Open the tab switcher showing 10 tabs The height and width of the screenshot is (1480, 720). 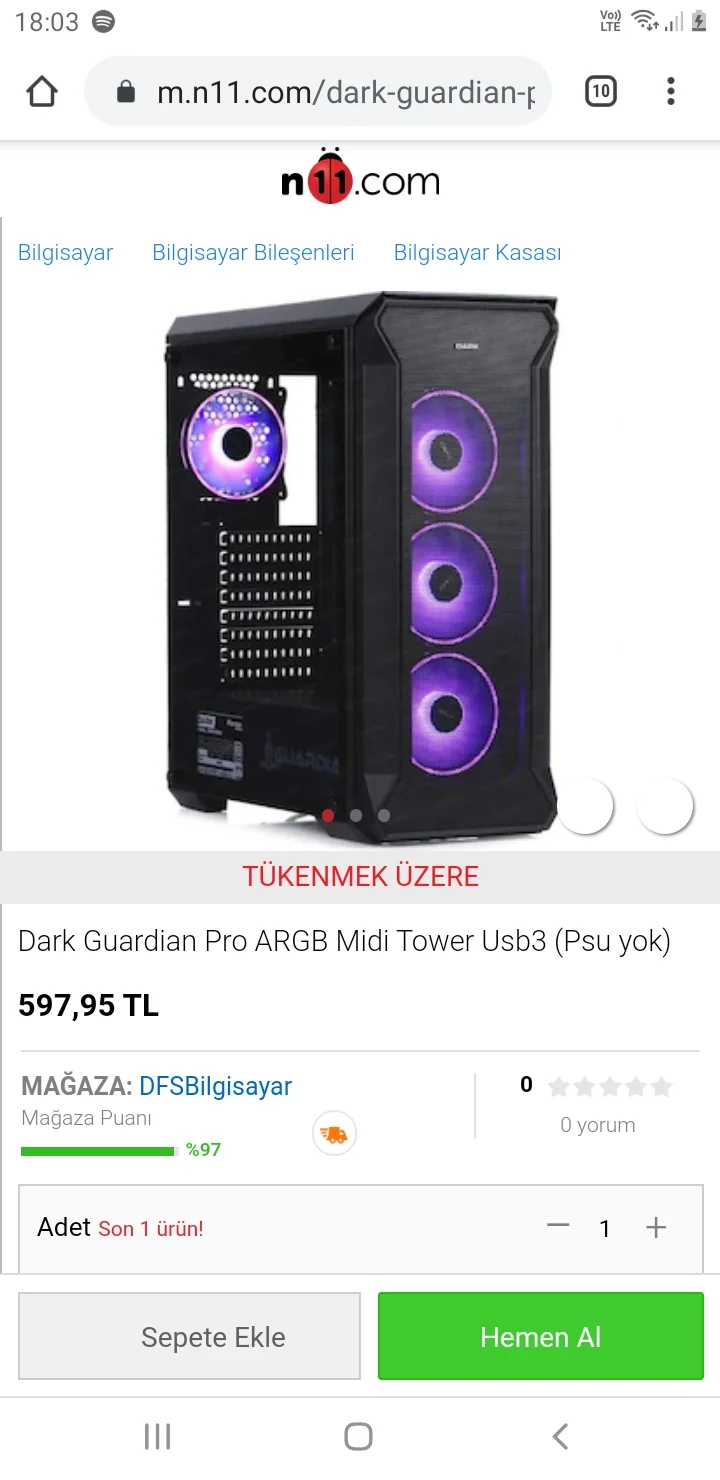pyautogui.click(x=600, y=92)
